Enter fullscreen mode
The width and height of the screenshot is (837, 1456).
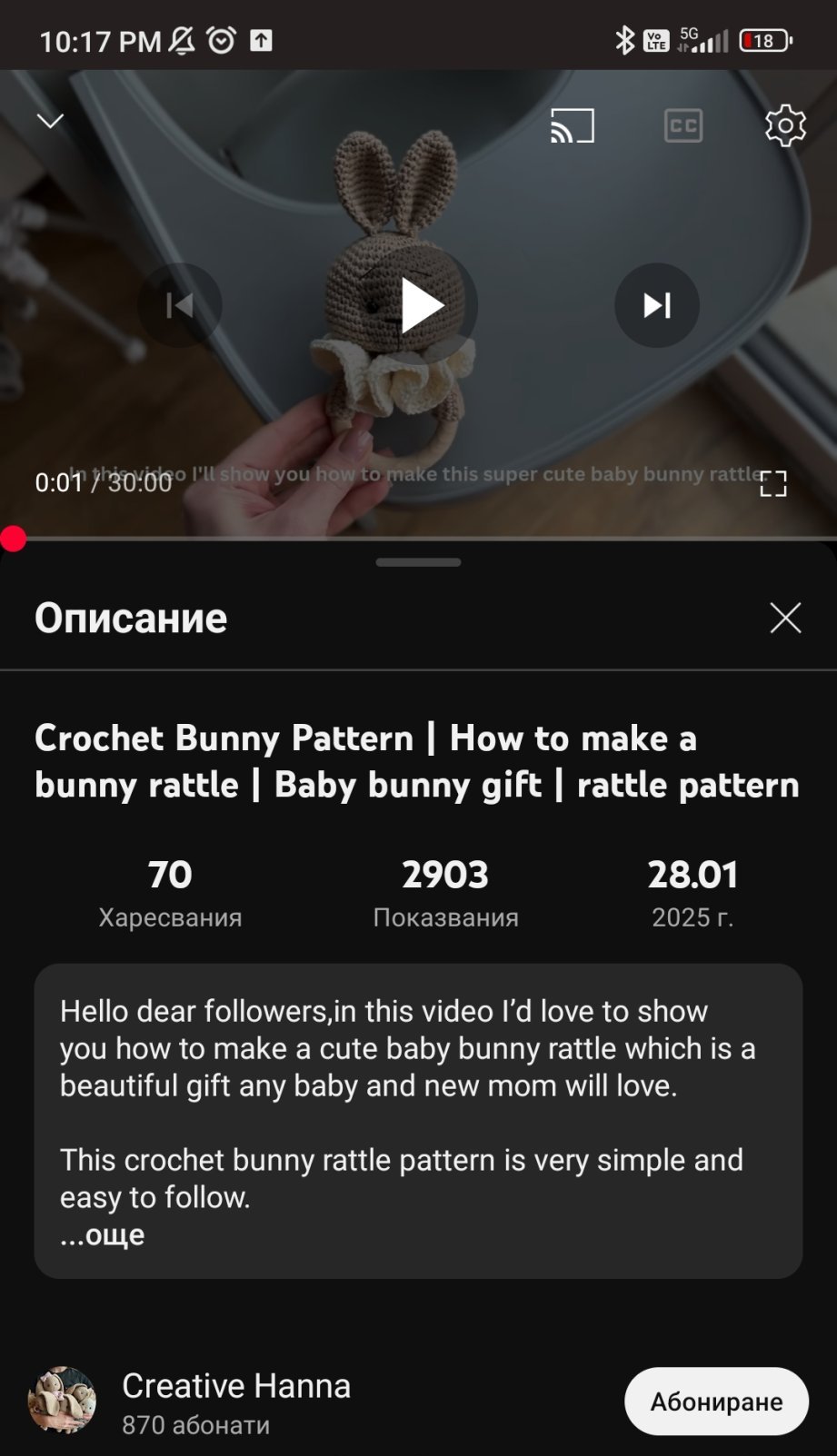[772, 483]
